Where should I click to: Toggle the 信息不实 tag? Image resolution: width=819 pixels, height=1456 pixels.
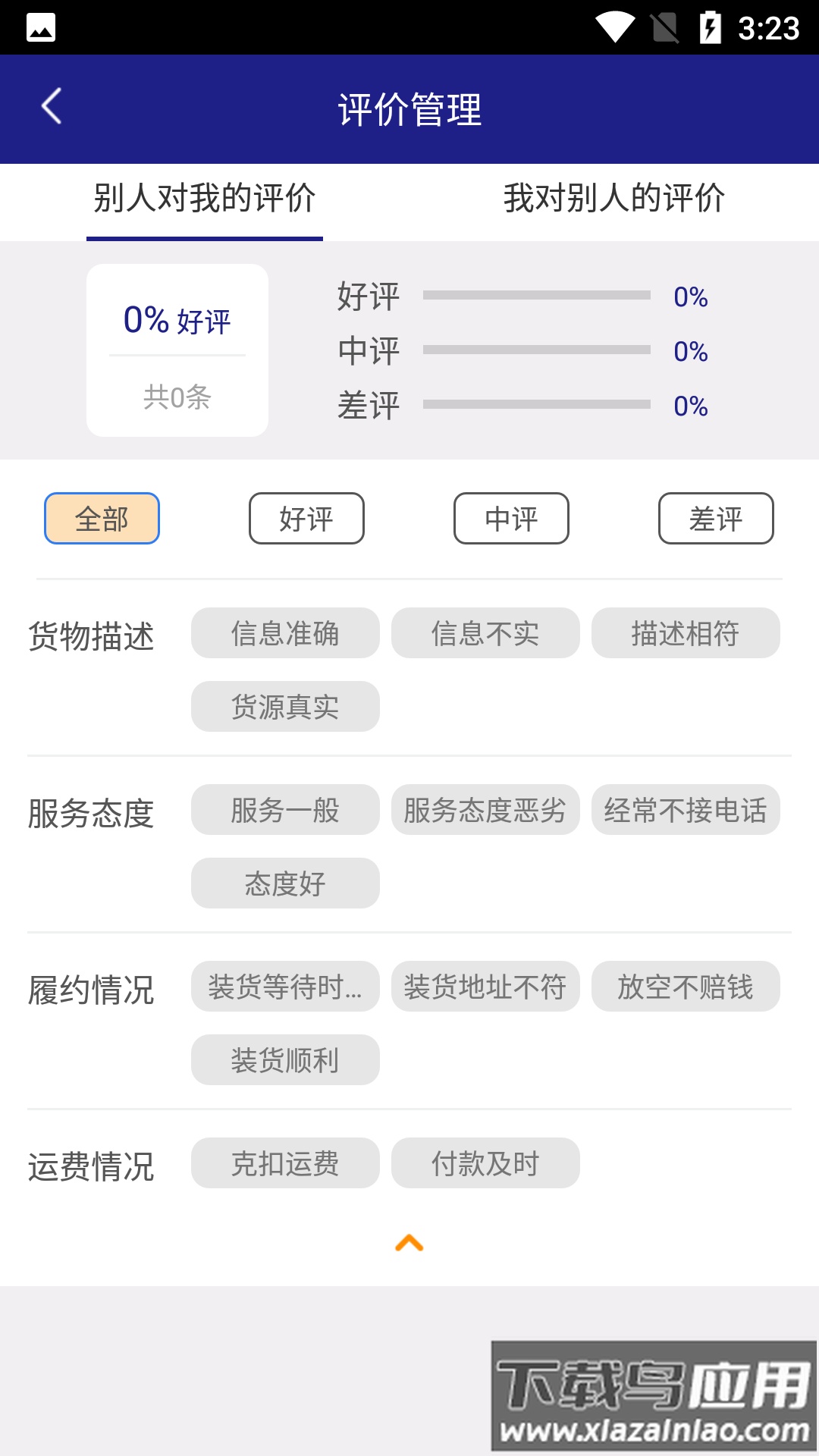point(485,632)
